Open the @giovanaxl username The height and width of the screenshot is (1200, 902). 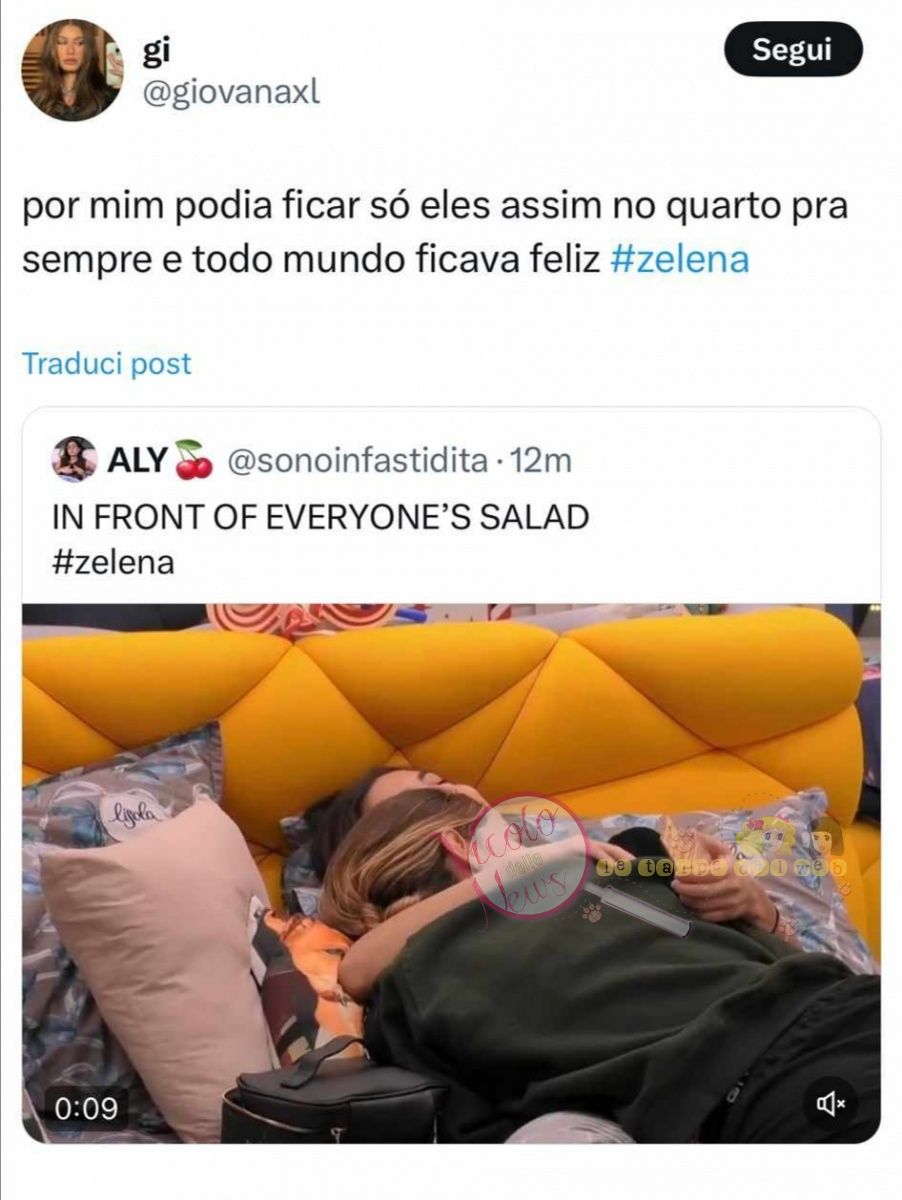231,93
